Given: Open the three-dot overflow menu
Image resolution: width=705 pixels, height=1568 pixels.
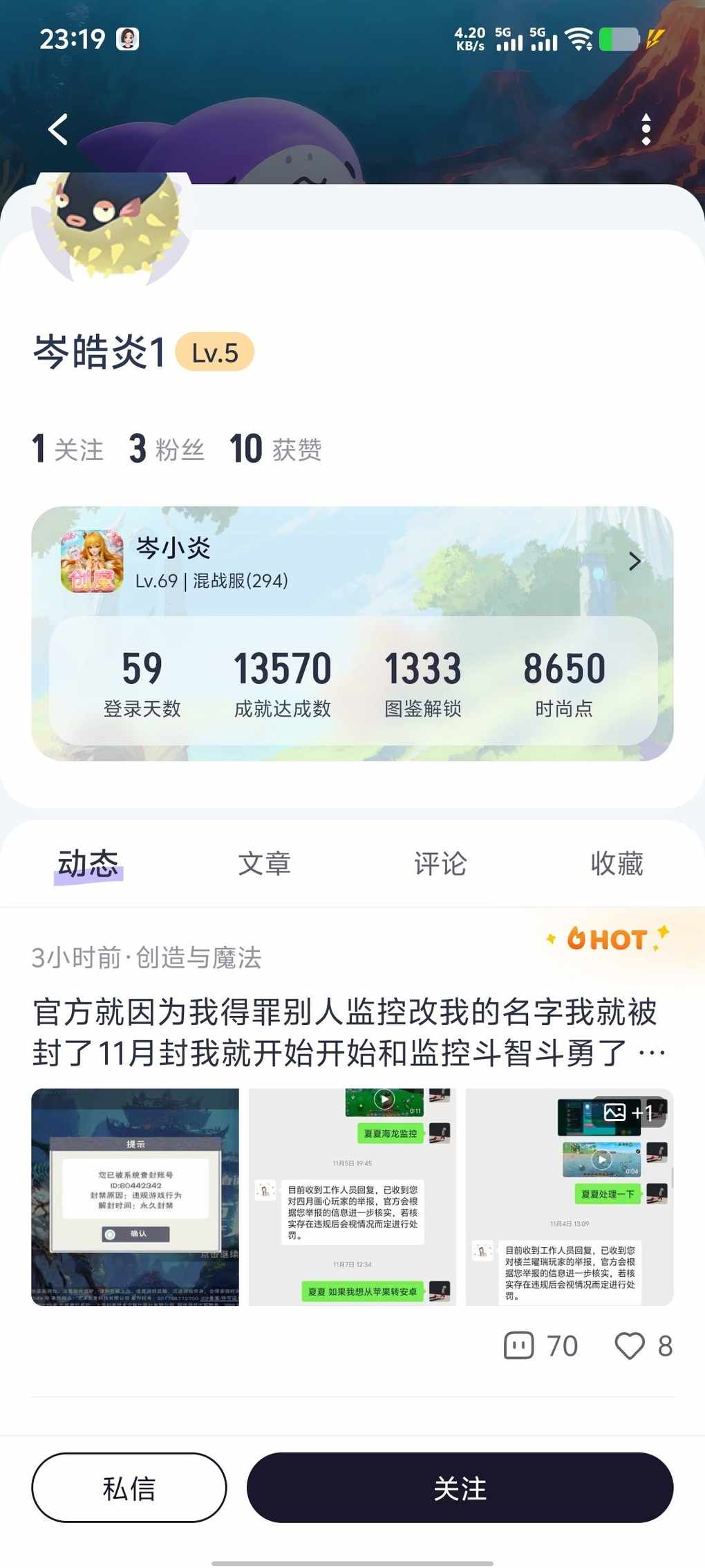Looking at the screenshot, I should [x=646, y=129].
